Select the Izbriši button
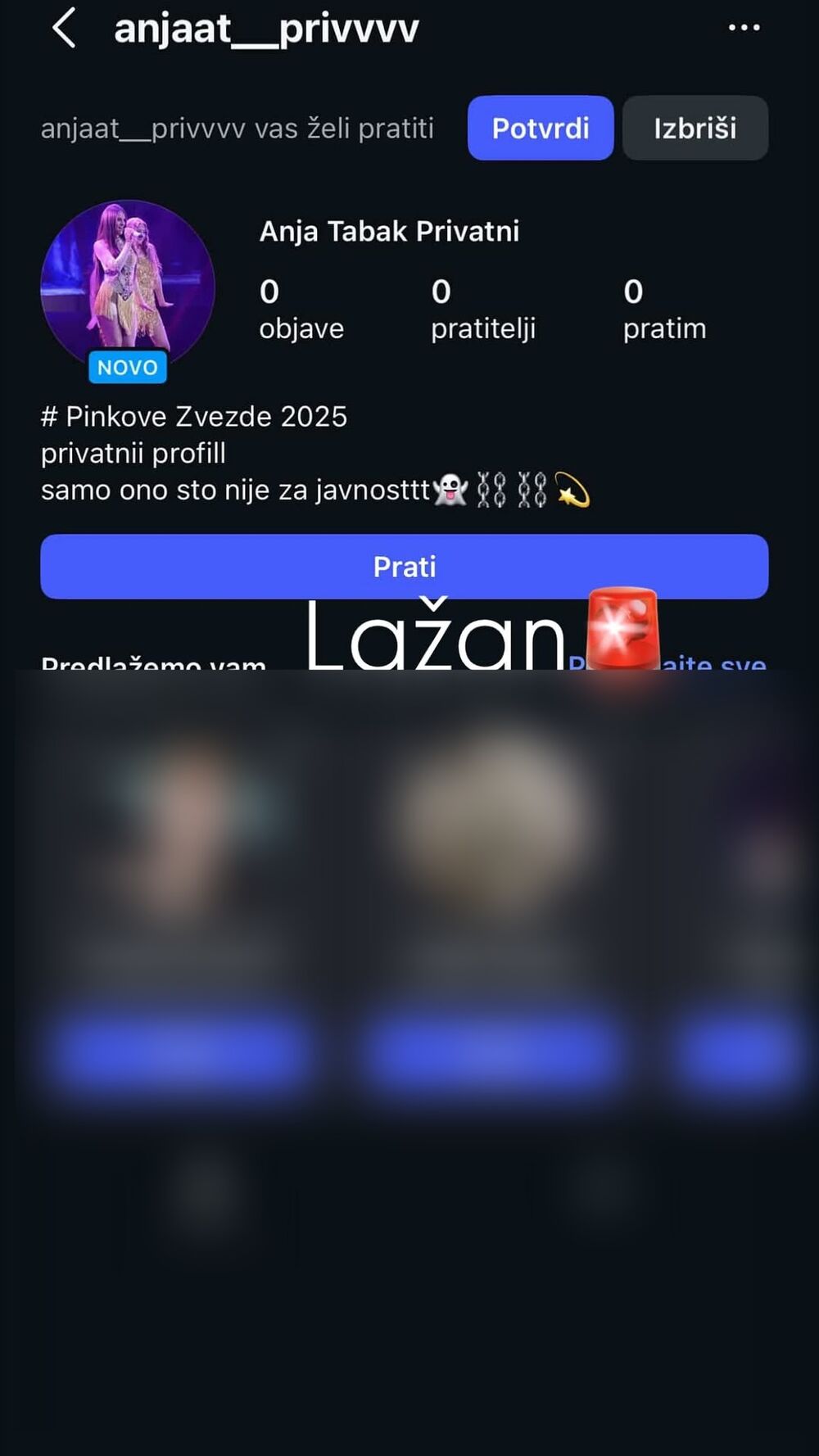 click(x=695, y=128)
